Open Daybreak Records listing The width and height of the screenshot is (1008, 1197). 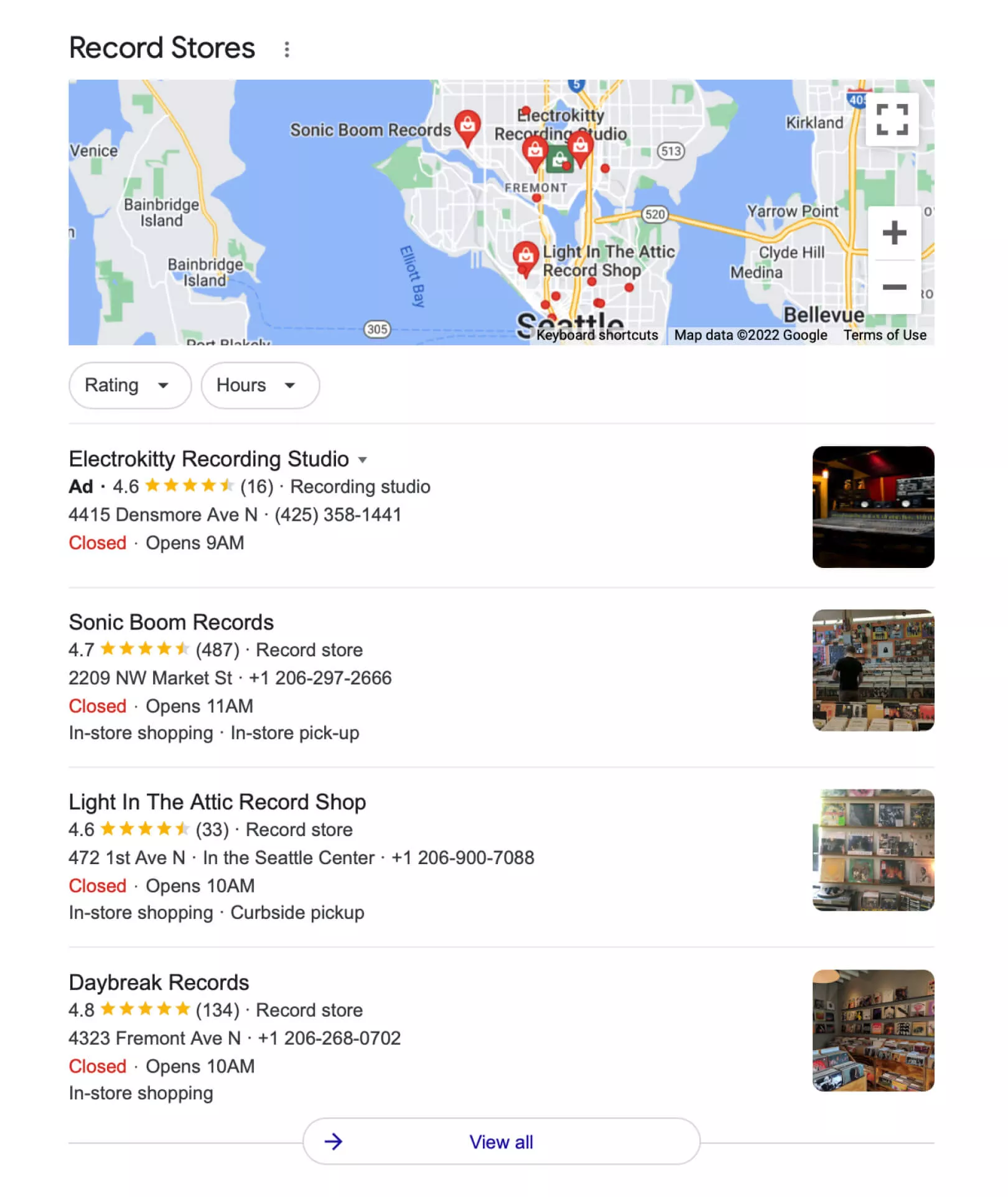[x=159, y=982]
